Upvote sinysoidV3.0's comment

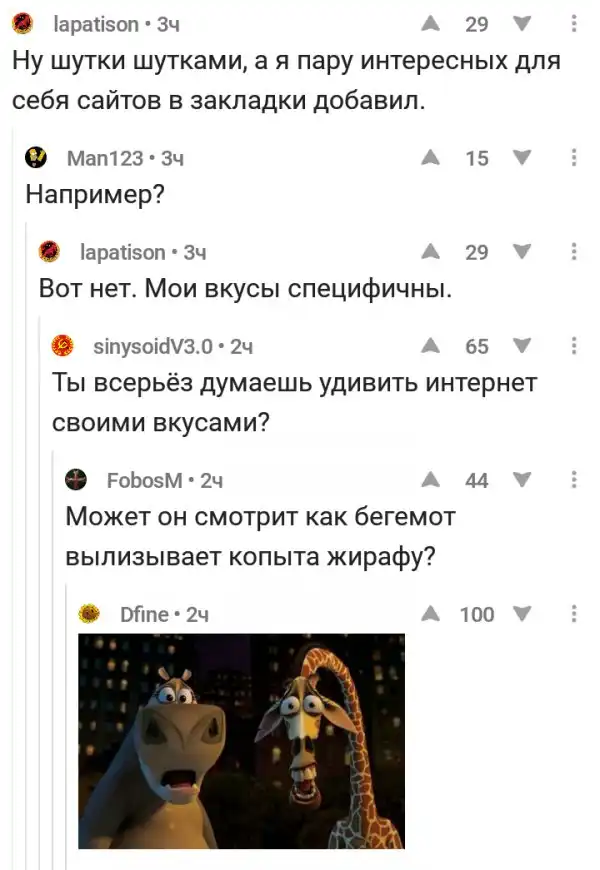coord(430,346)
